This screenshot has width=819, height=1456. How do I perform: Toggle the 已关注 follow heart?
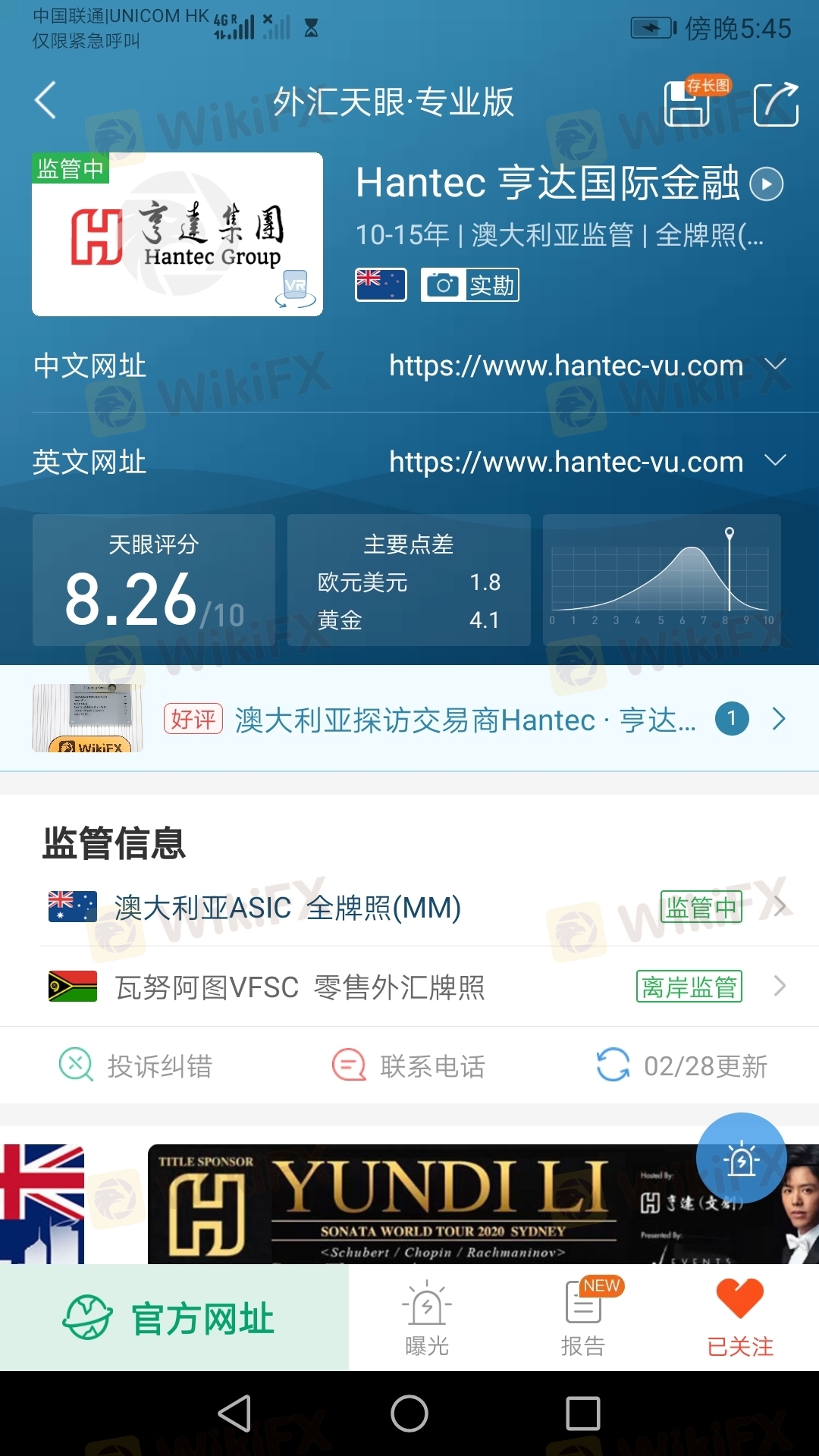(x=740, y=1319)
